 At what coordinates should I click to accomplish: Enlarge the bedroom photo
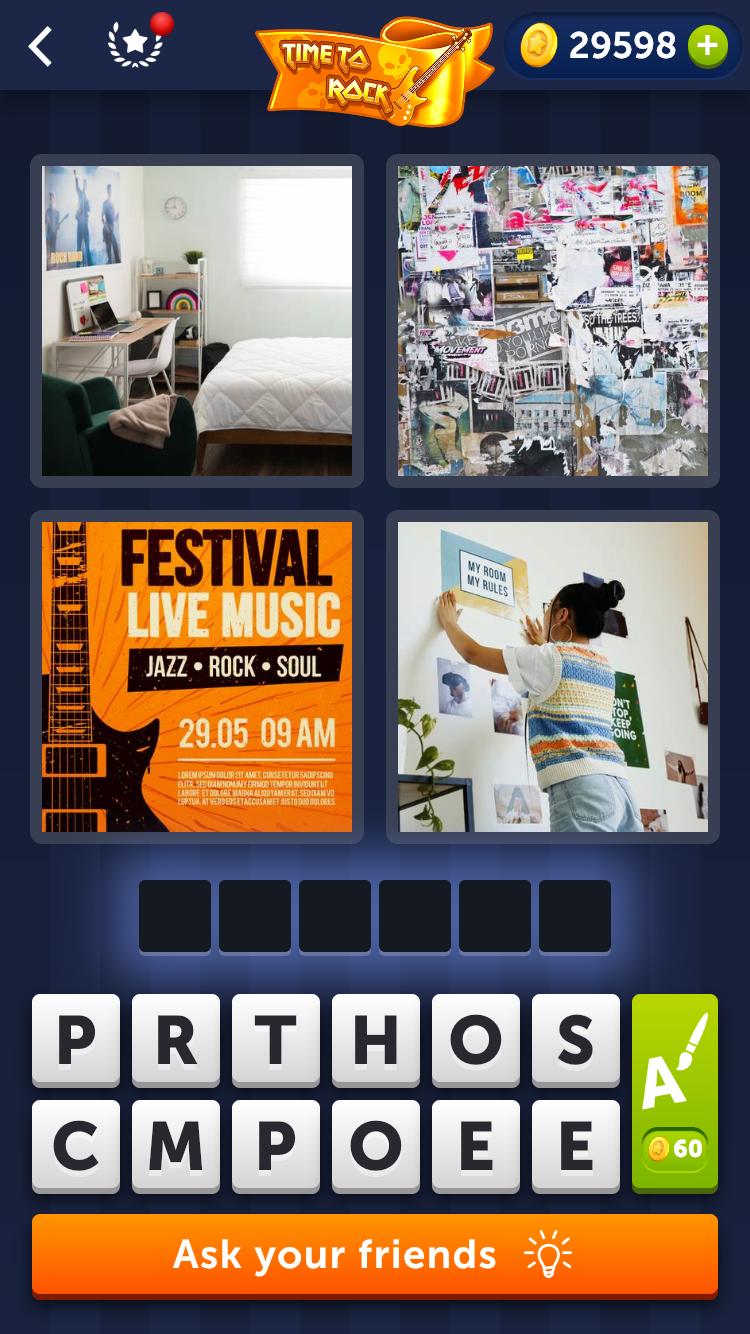[x=197, y=321]
